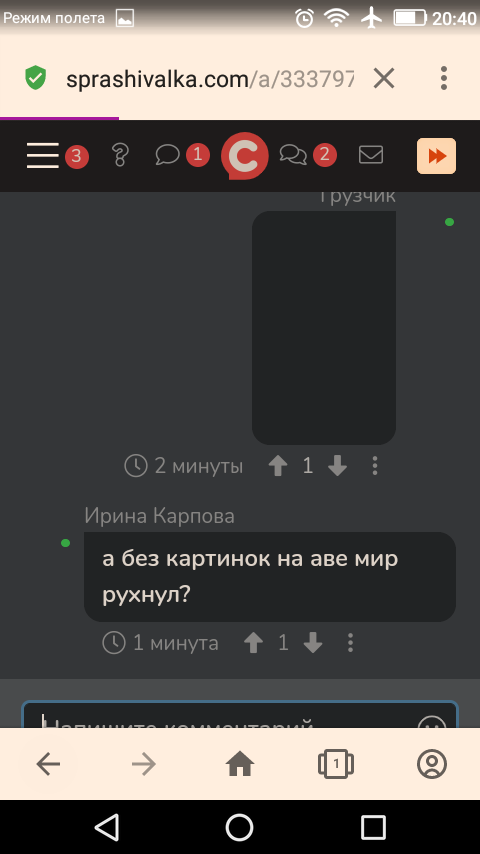Open Ирина Карпова's profile name
480x854 pixels.
click(159, 516)
